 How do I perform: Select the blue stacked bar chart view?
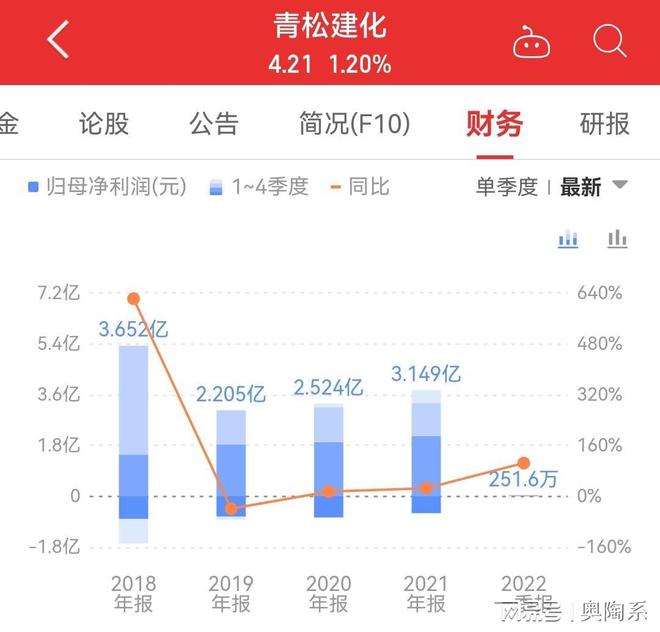tap(568, 238)
